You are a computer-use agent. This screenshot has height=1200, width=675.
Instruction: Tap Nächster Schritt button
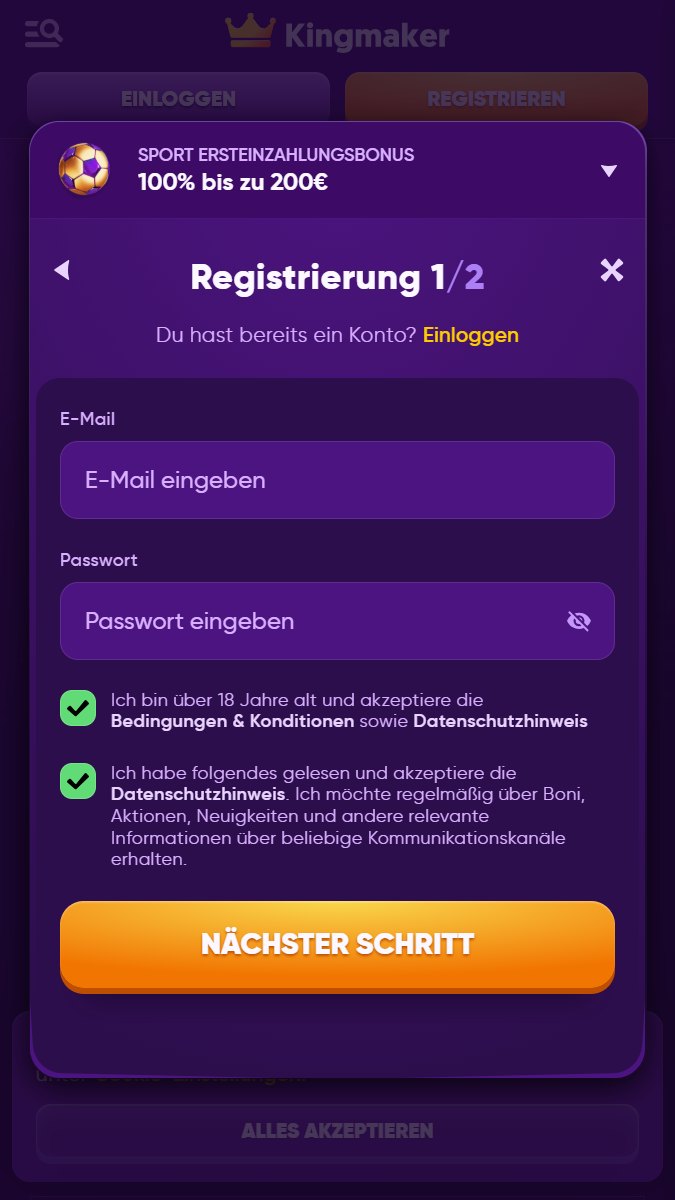(337, 945)
